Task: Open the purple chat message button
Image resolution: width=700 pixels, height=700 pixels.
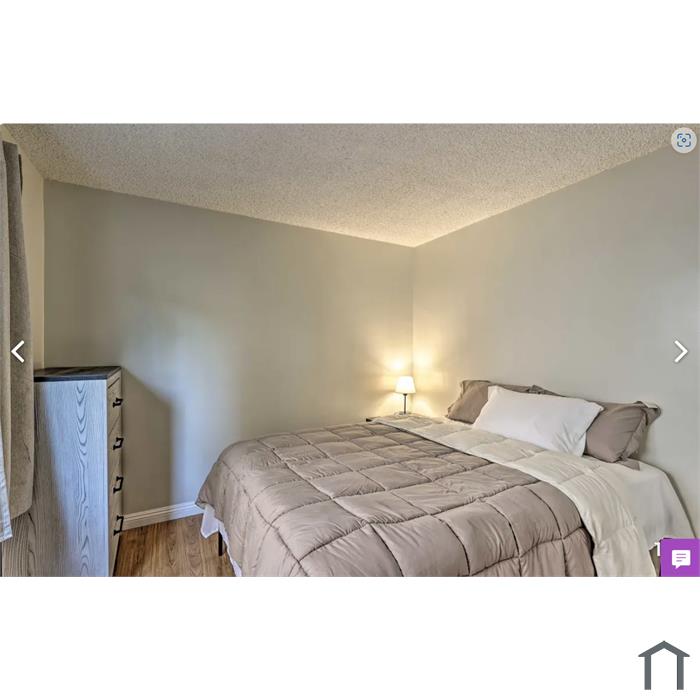Action: coord(680,558)
